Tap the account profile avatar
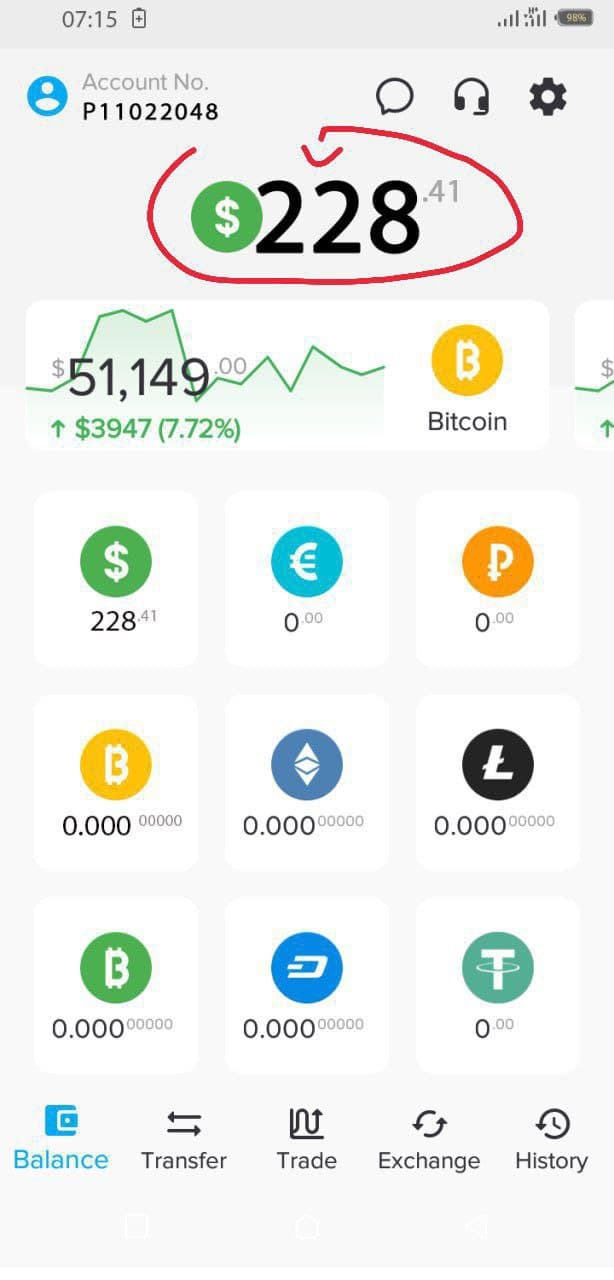The height and width of the screenshot is (1280, 614). click(47, 97)
